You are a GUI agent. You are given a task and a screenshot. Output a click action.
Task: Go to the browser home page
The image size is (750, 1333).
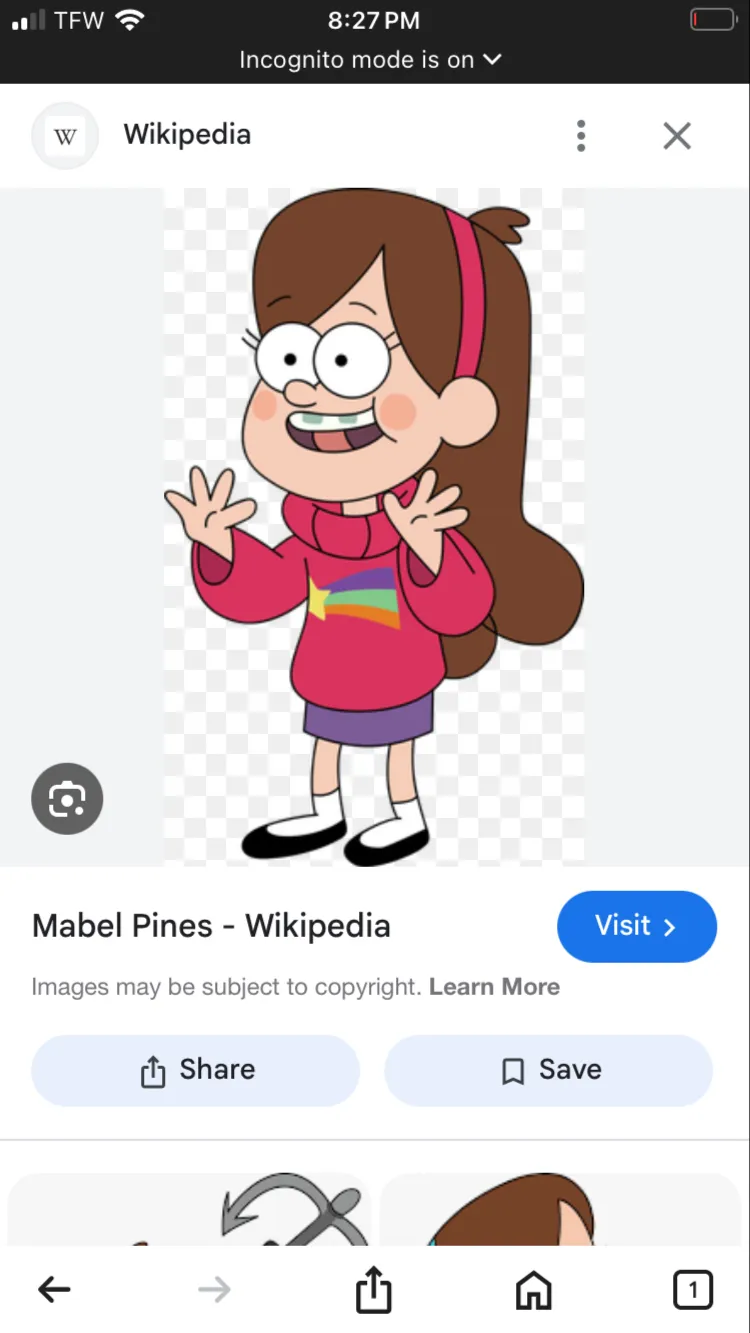click(533, 1289)
